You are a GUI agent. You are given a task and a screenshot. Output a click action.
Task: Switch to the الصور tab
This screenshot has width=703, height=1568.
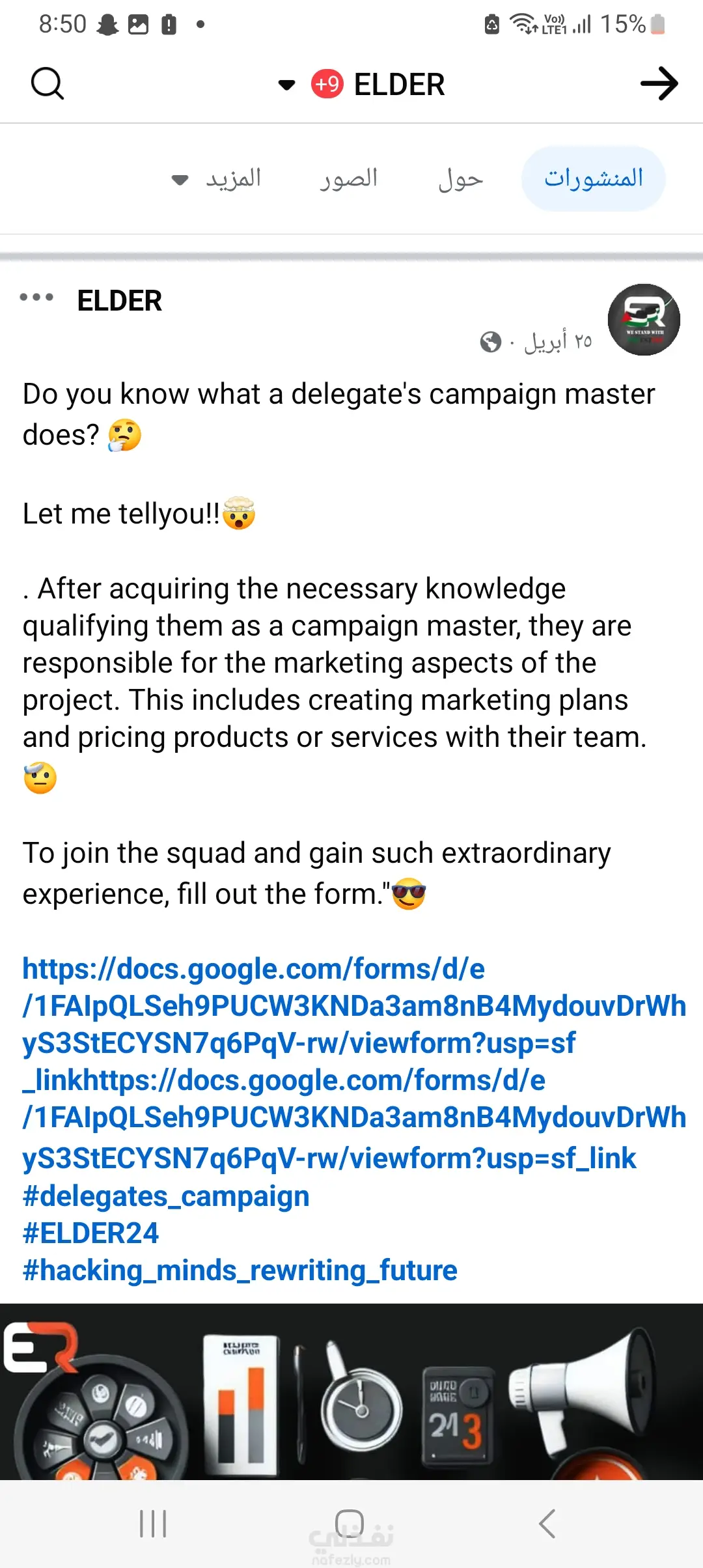(348, 178)
